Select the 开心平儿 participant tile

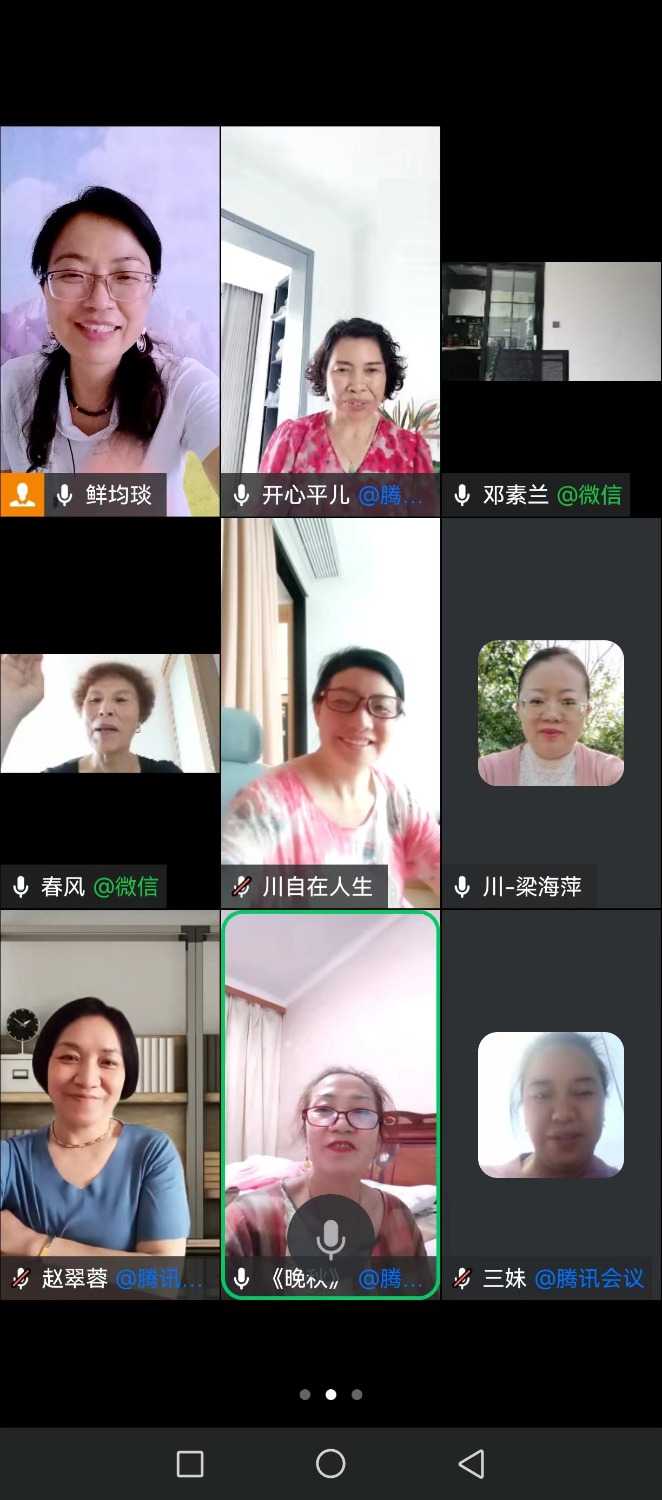(330, 320)
